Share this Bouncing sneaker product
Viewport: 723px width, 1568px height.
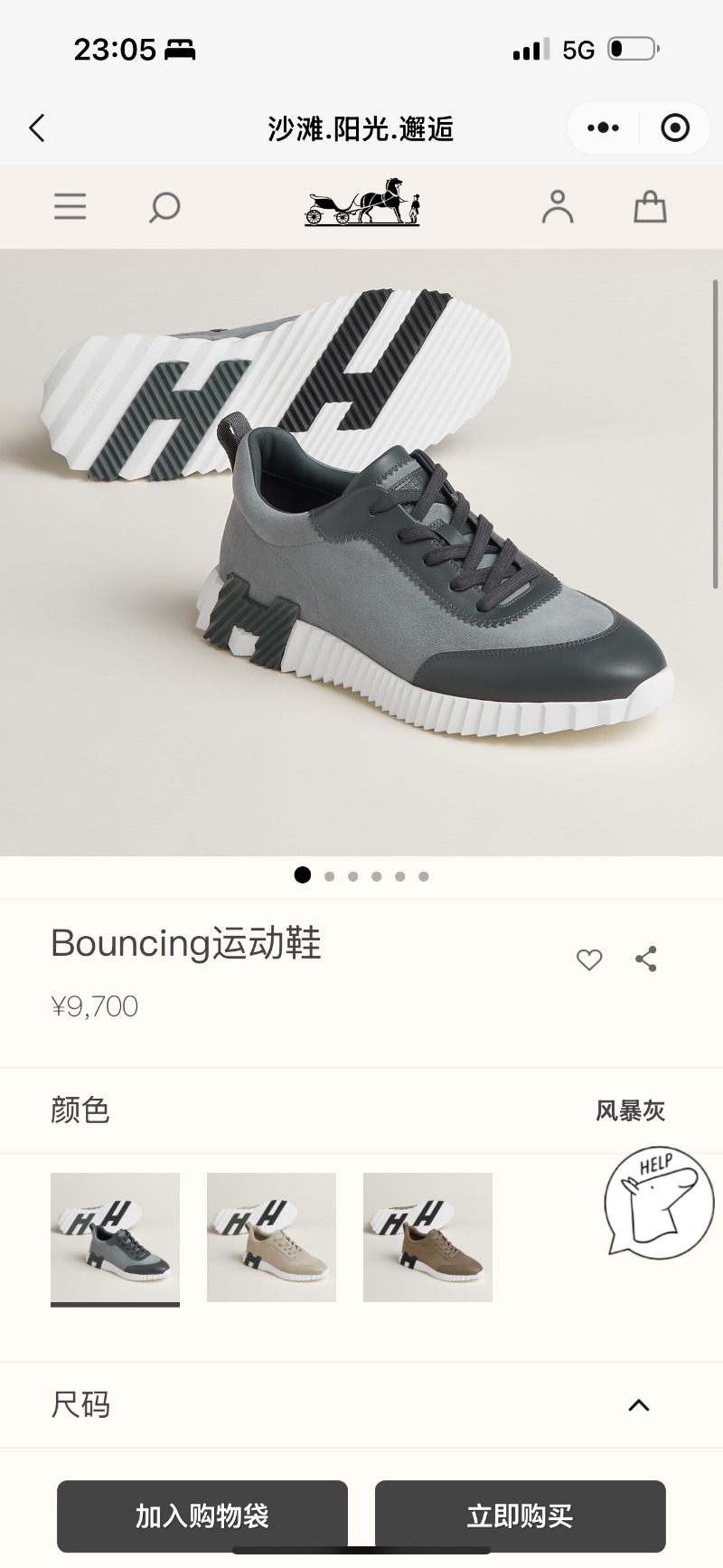coord(646,959)
